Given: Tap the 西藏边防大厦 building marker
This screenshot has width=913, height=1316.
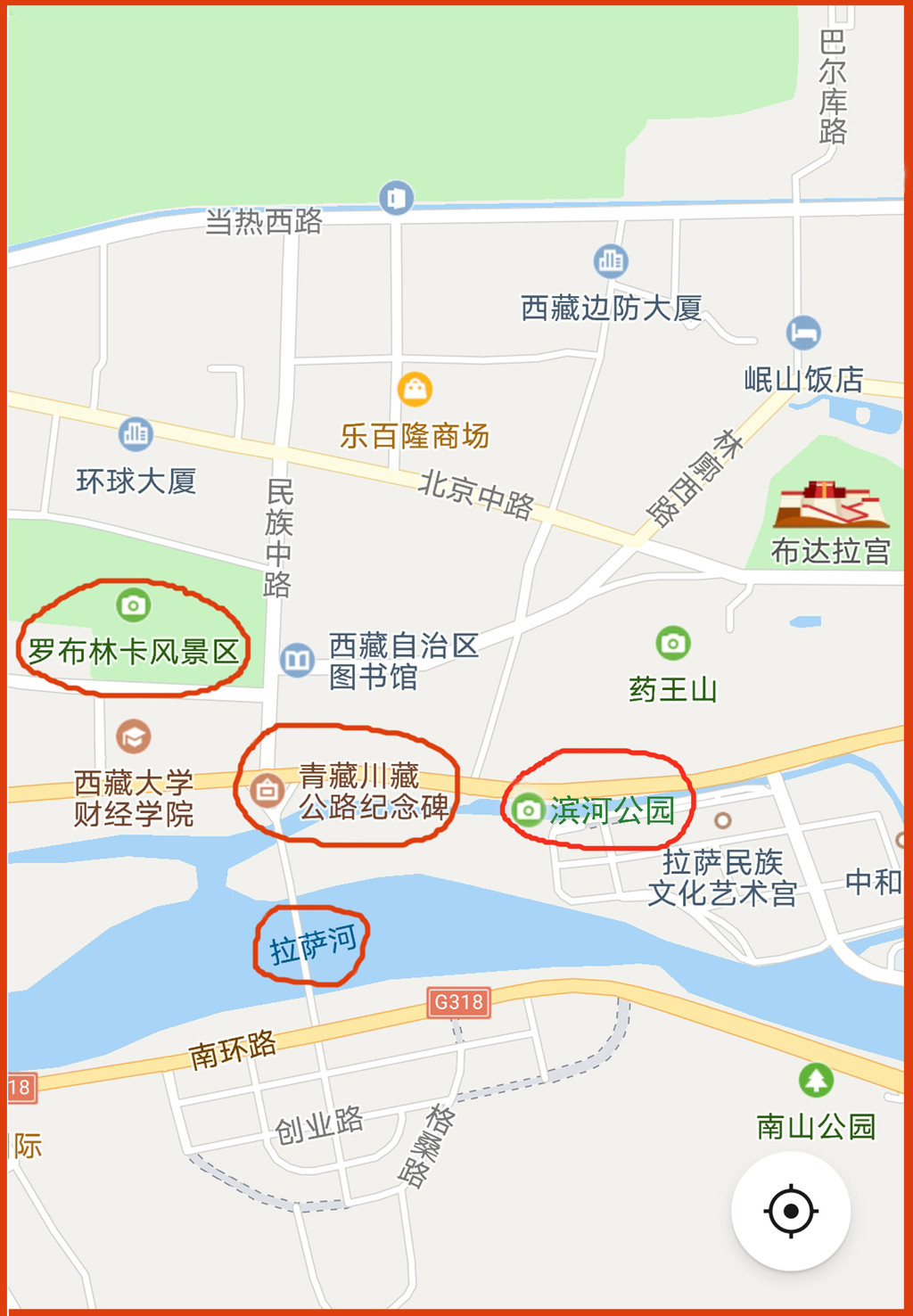Looking at the screenshot, I should [611, 260].
